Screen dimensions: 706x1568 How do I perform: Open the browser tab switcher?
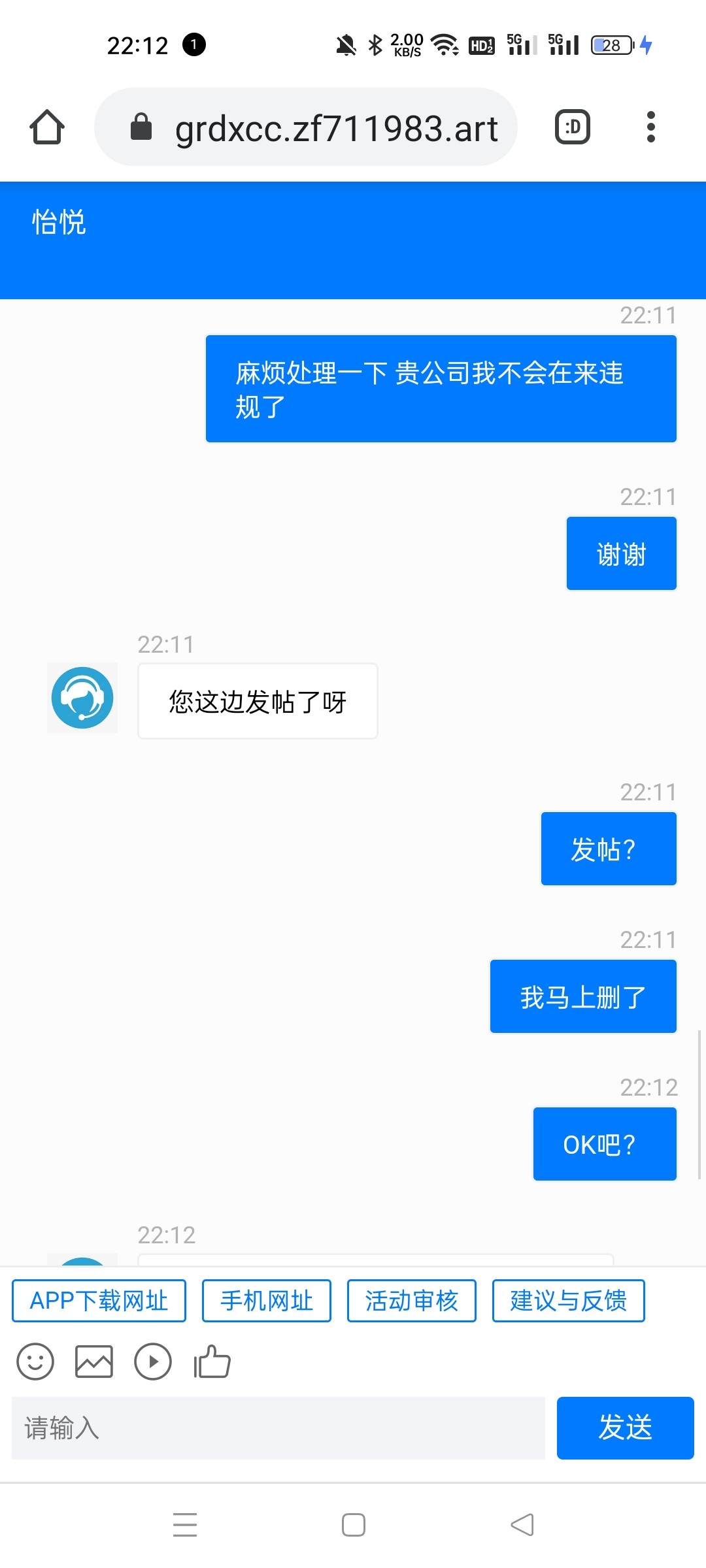point(571,126)
